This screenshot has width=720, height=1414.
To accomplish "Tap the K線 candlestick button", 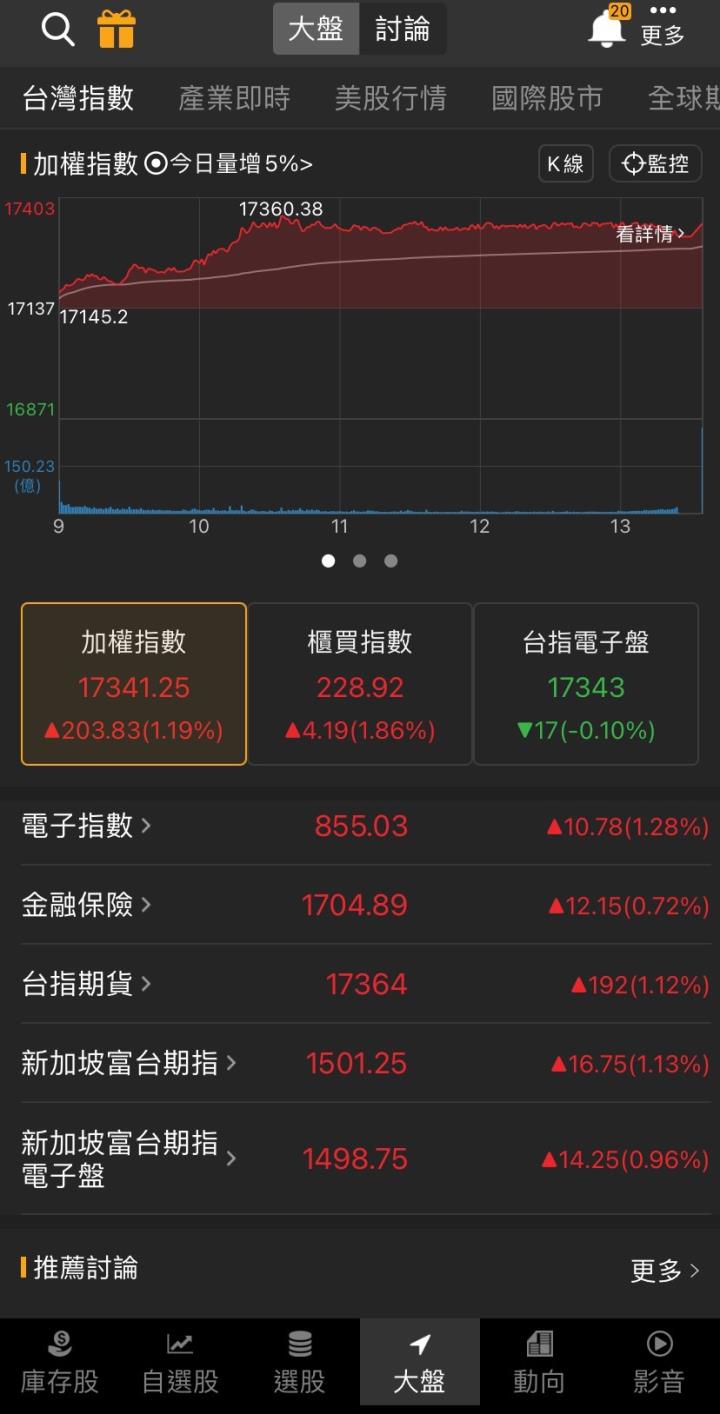I will coord(565,163).
